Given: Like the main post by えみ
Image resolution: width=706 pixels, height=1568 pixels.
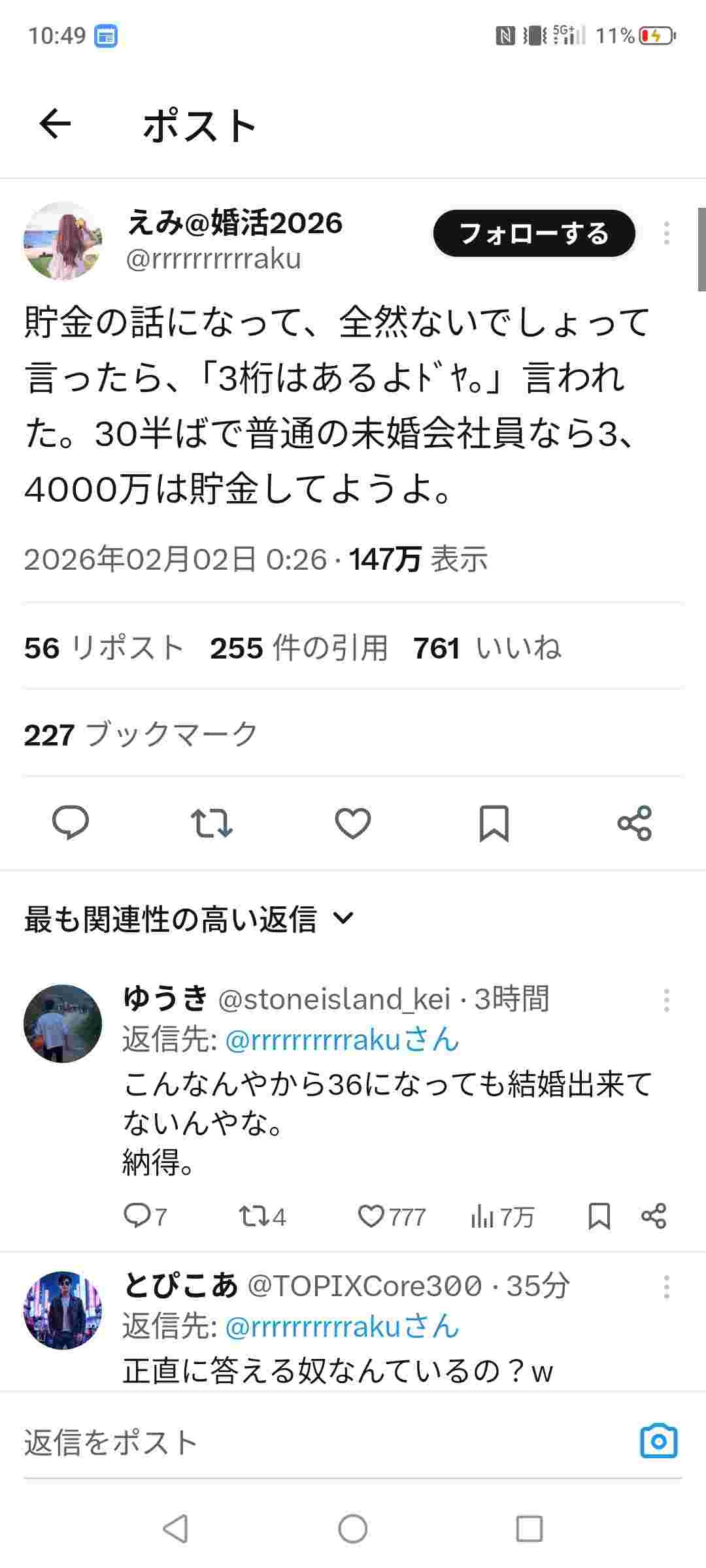Looking at the screenshot, I should [x=352, y=823].
